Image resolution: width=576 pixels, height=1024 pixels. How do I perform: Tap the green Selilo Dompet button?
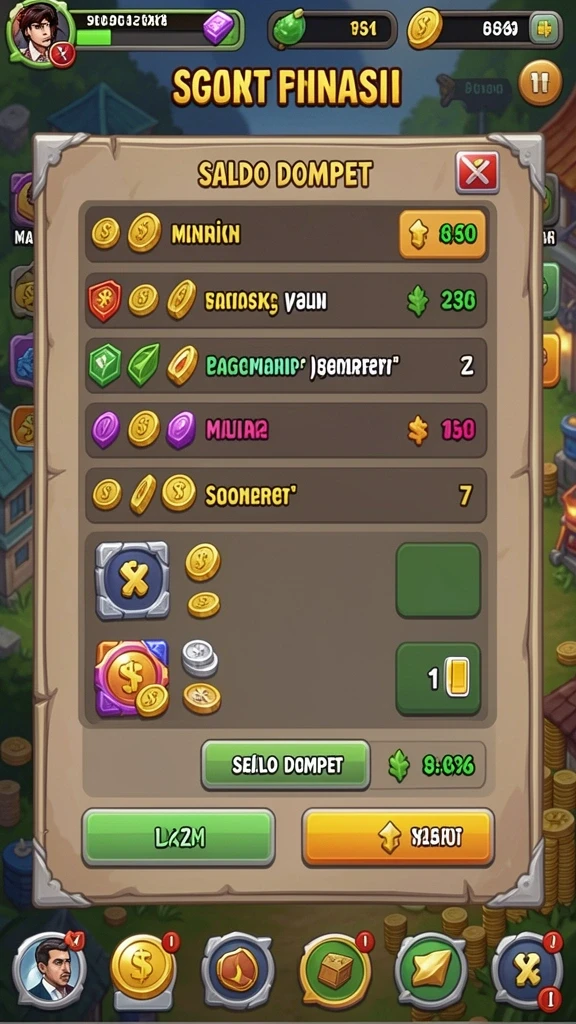tap(286, 765)
